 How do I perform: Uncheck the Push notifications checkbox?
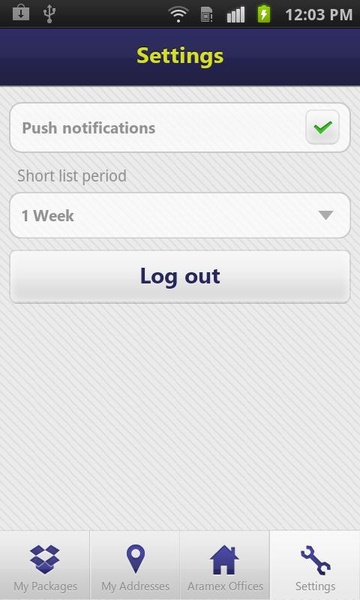(x=322, y=127)
